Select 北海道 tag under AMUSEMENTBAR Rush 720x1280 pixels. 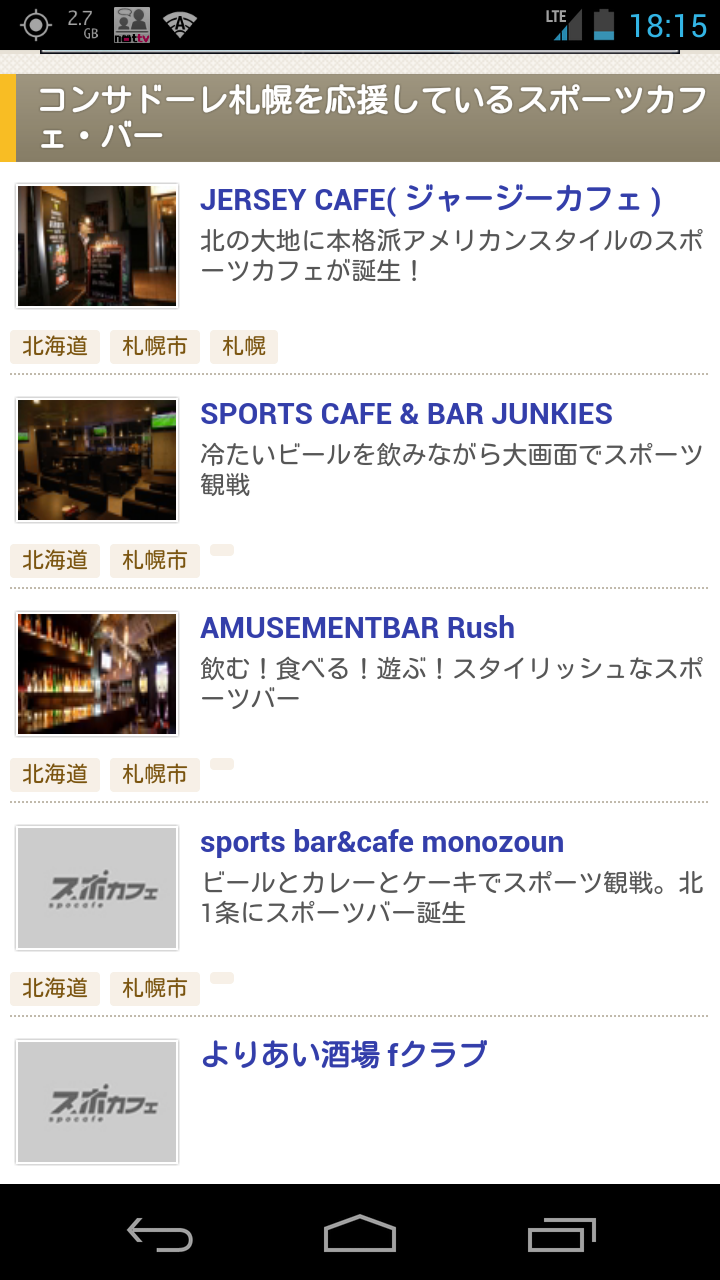tap(55, 775)
